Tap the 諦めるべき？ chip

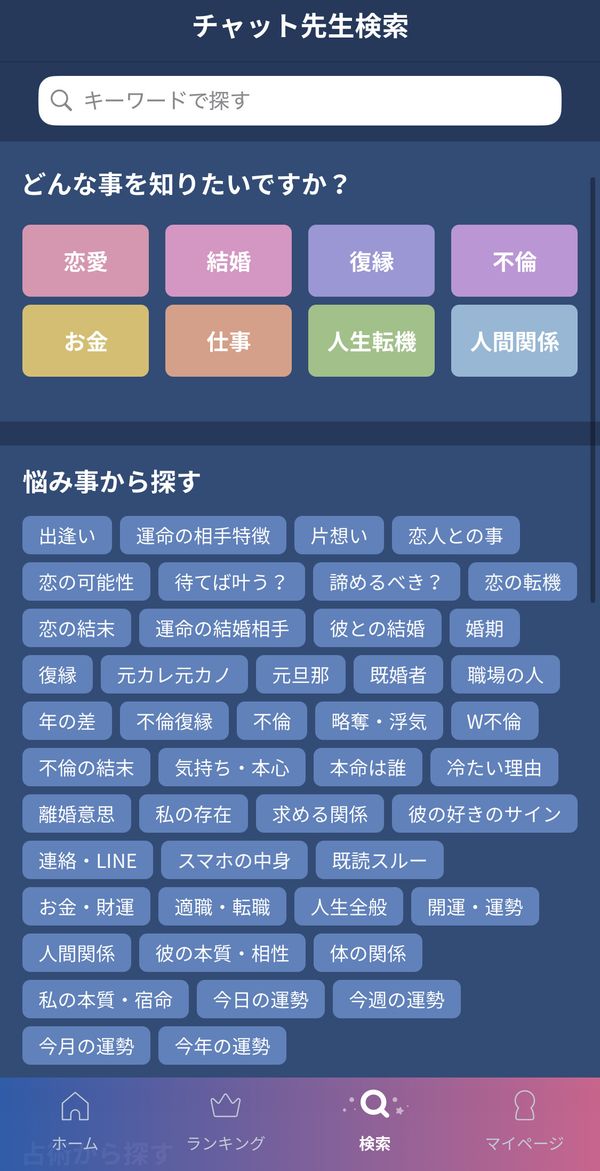click(386, 582)
